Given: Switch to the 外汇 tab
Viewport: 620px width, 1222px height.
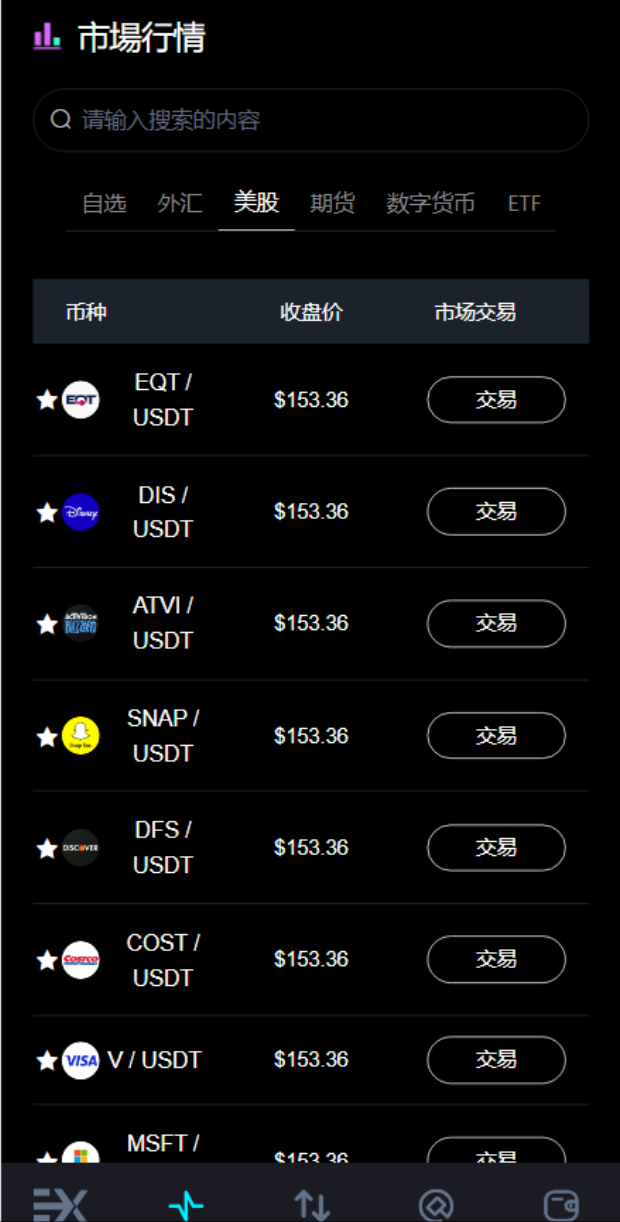Looking at the screenshot, I should tap(180, 204).
